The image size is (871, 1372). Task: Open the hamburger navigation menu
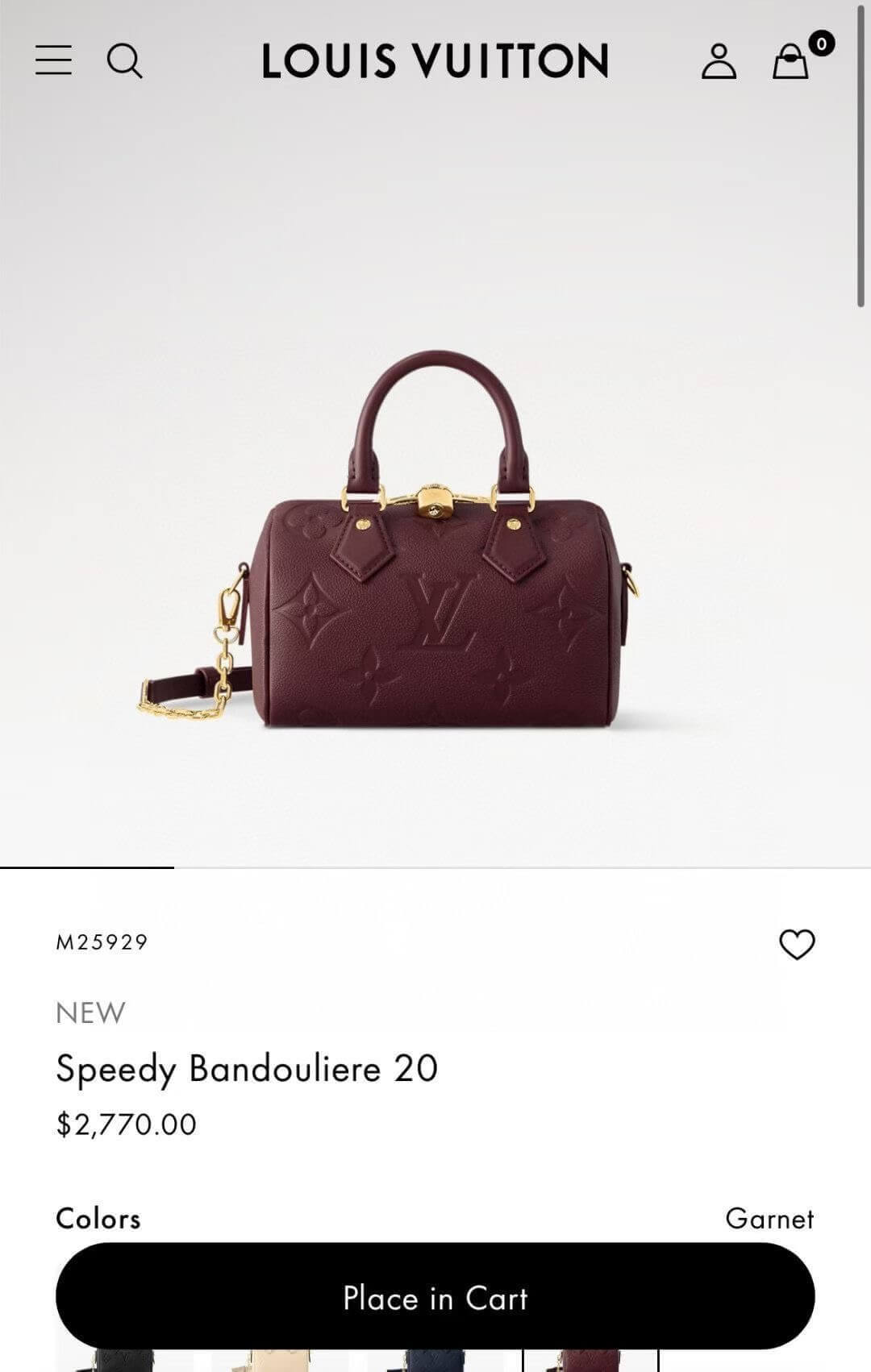pyautogui.click(x=53, y=61)
